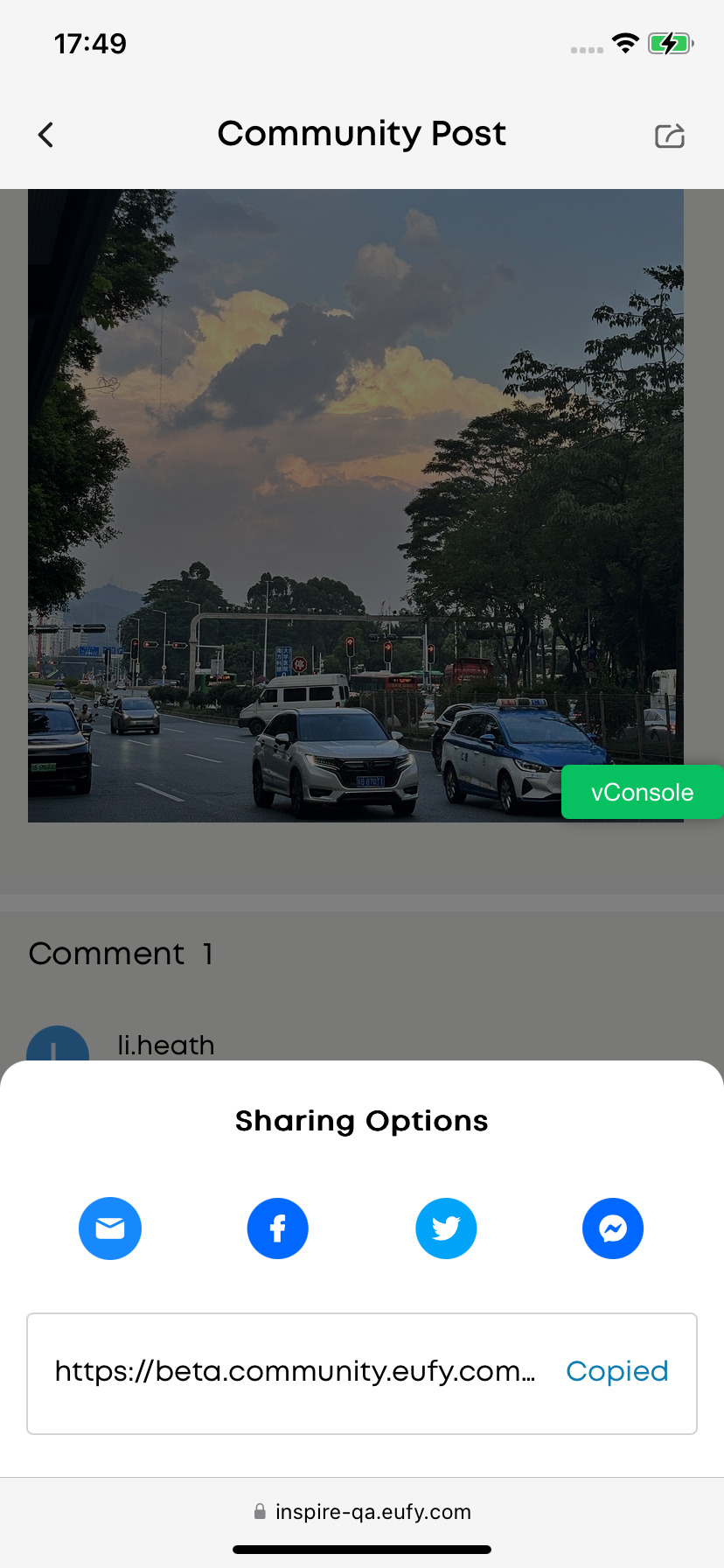This screenshot has height=1568, width=724.
Task: Open the vConsole debug panel
Action: 643,792
